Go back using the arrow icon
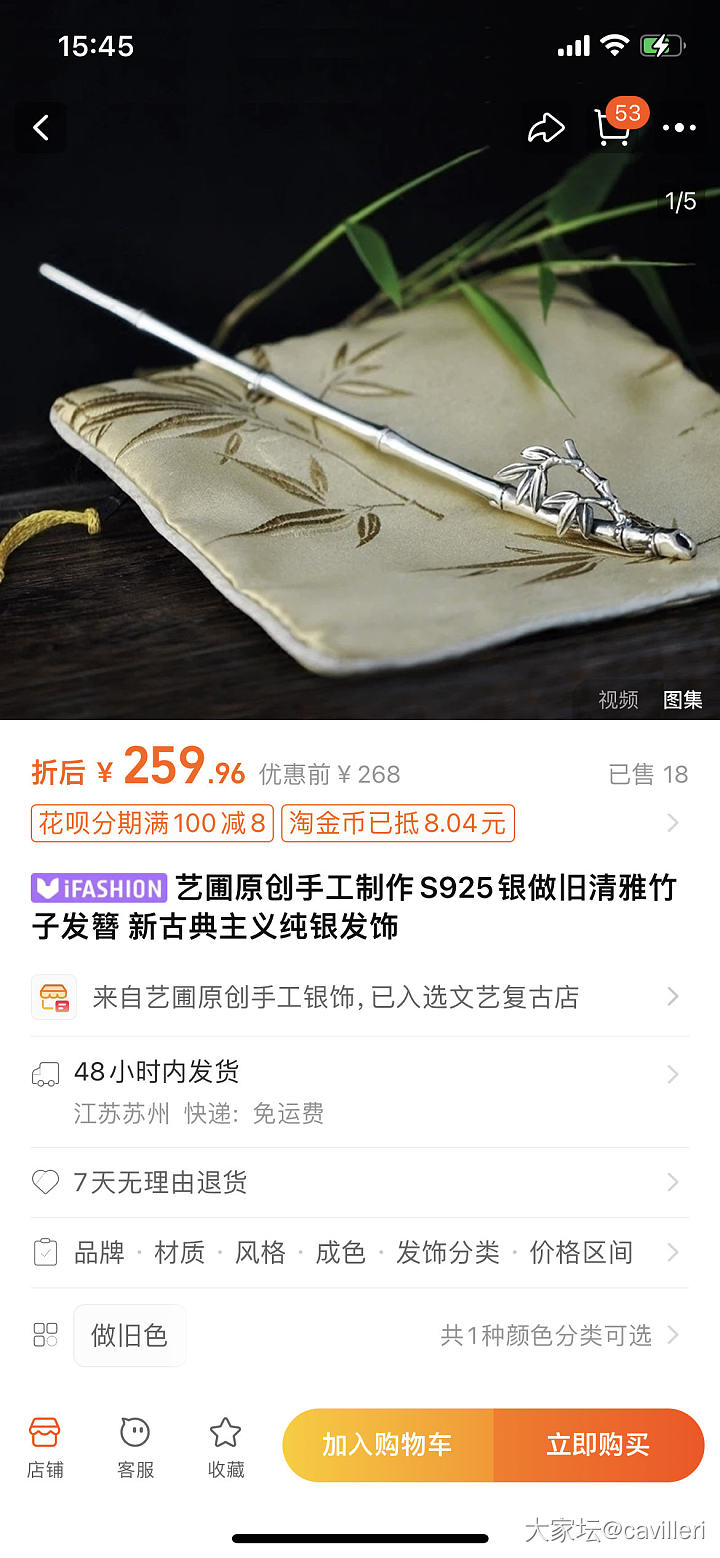Screen dimensions: 720x1558 coord(41,128)
